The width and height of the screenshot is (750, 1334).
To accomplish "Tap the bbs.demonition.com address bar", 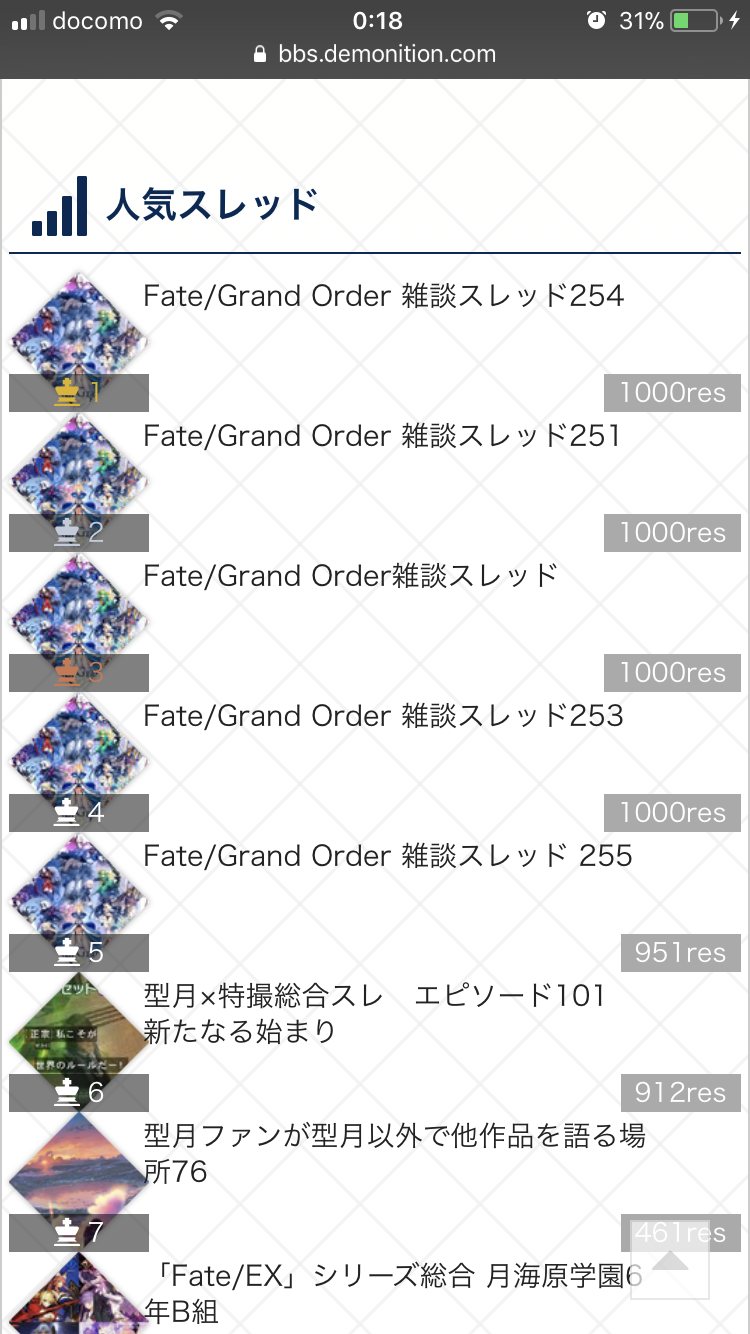I will tap(375, 54).
